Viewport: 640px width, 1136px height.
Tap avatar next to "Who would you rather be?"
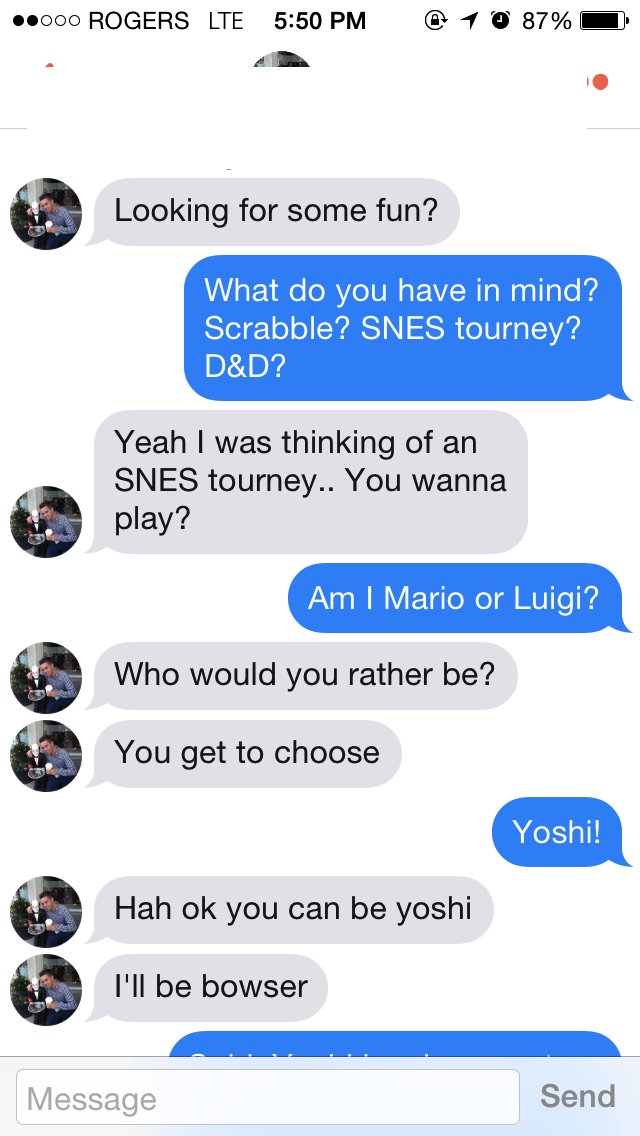click(x=46, y=678)
